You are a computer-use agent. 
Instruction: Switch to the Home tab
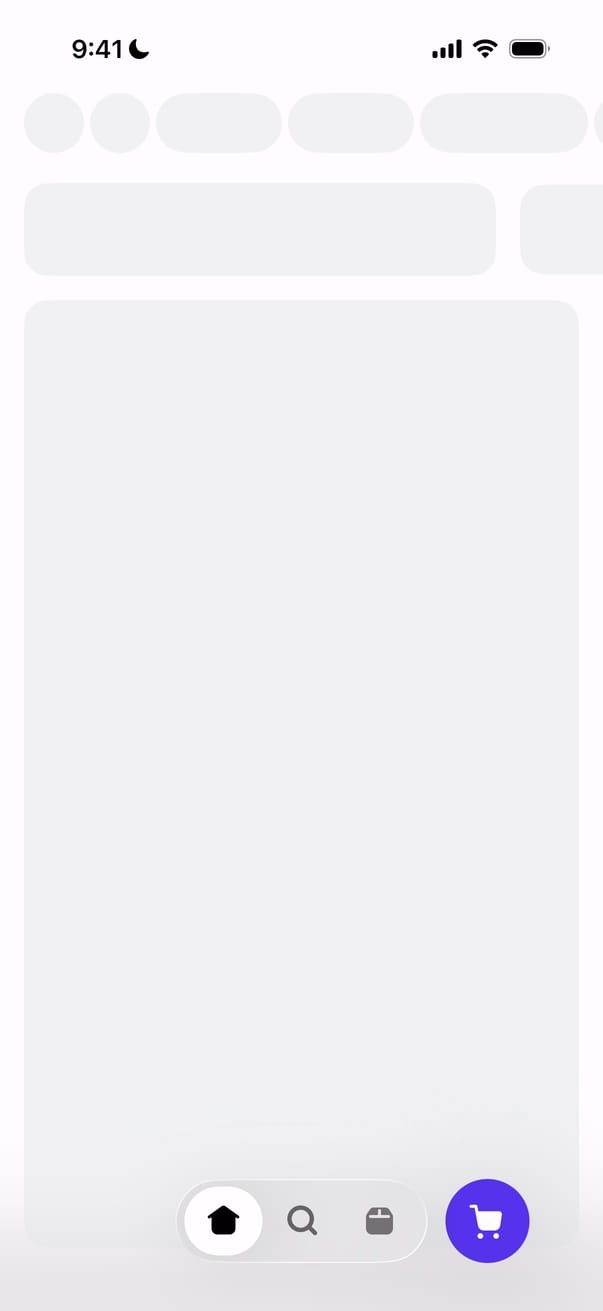(x=224, y=1220)
